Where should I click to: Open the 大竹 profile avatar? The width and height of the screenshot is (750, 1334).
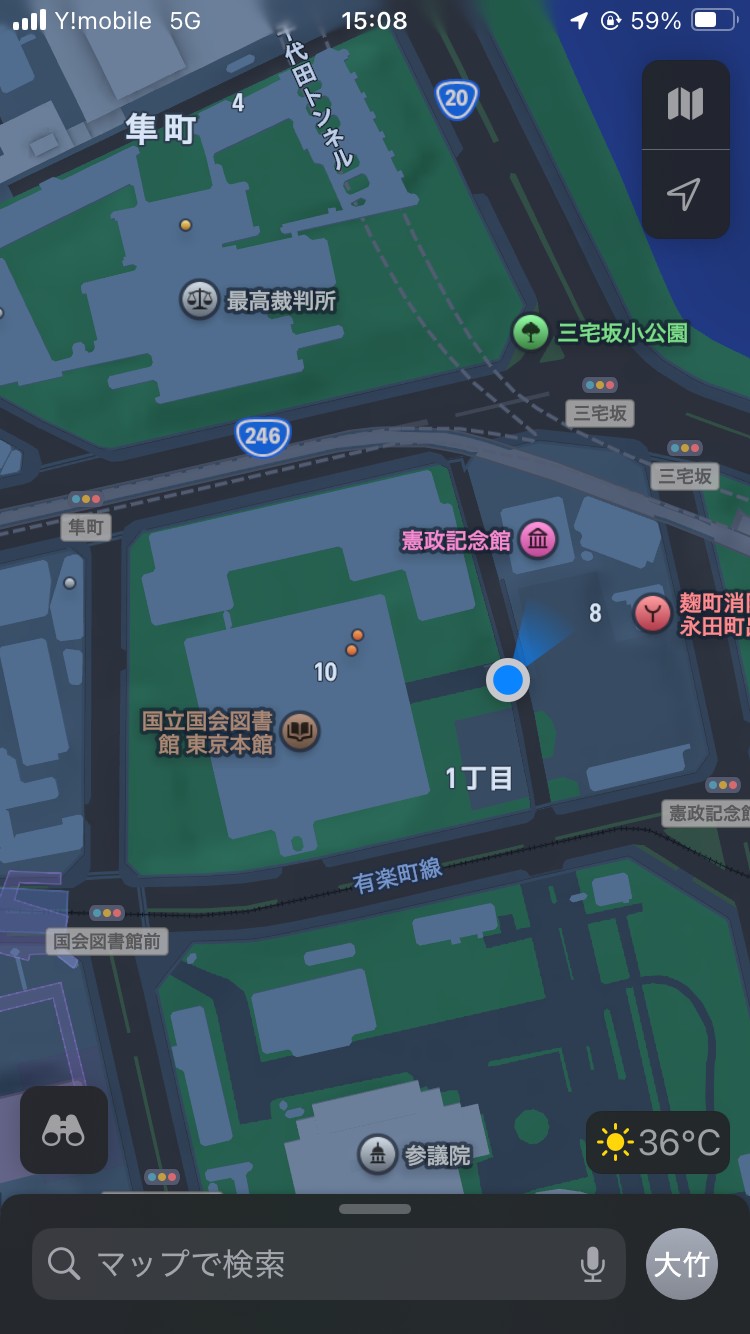682,1264
